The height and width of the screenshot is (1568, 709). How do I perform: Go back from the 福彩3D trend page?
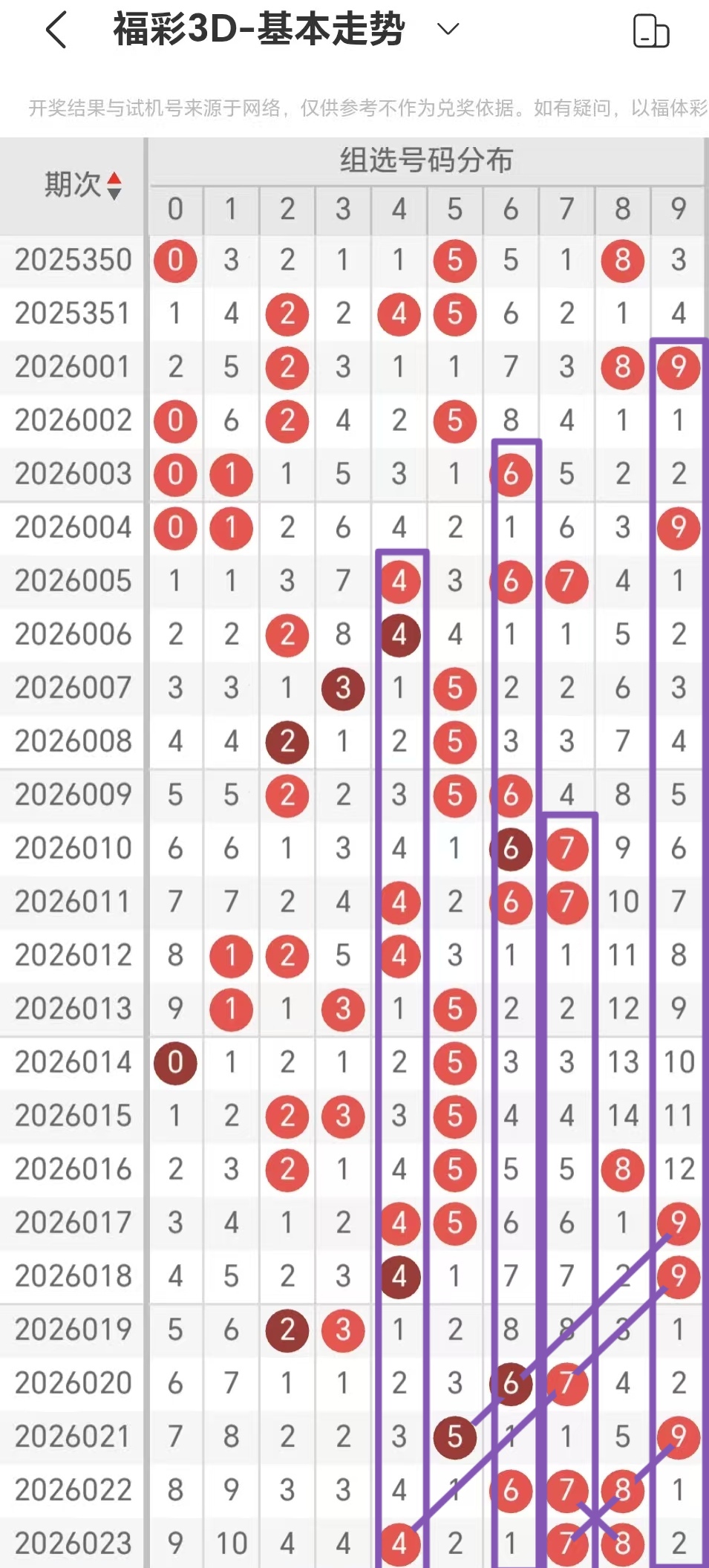(x=57, y=30)
